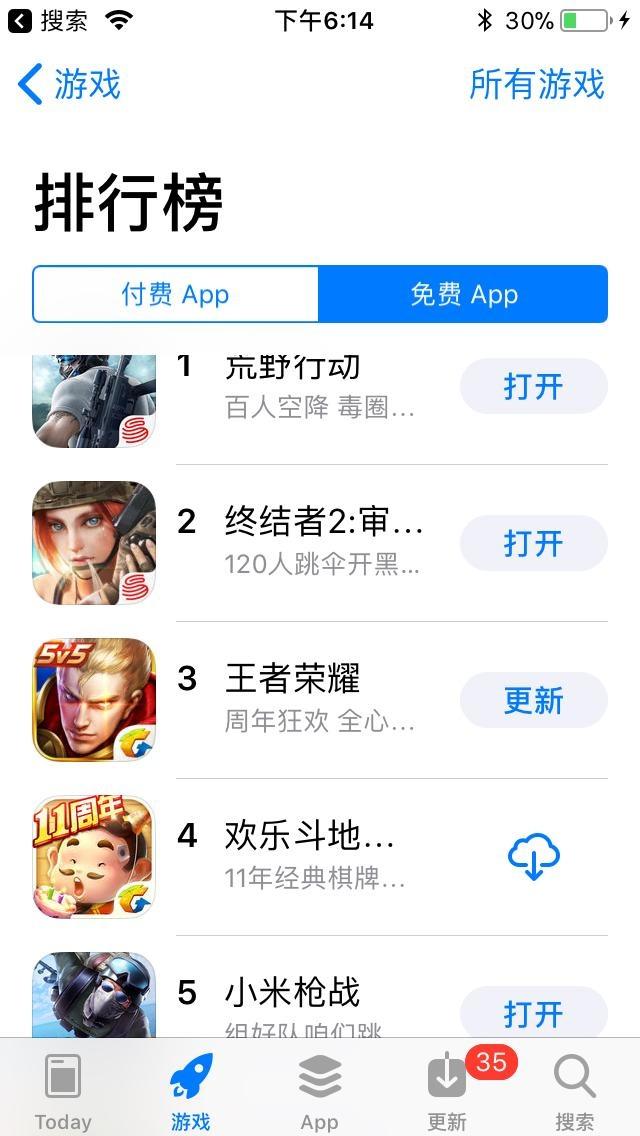Tap 打开 next to 小米枪战
The width and height of the screenshot is (640, 1136).
coord(533,1014)
